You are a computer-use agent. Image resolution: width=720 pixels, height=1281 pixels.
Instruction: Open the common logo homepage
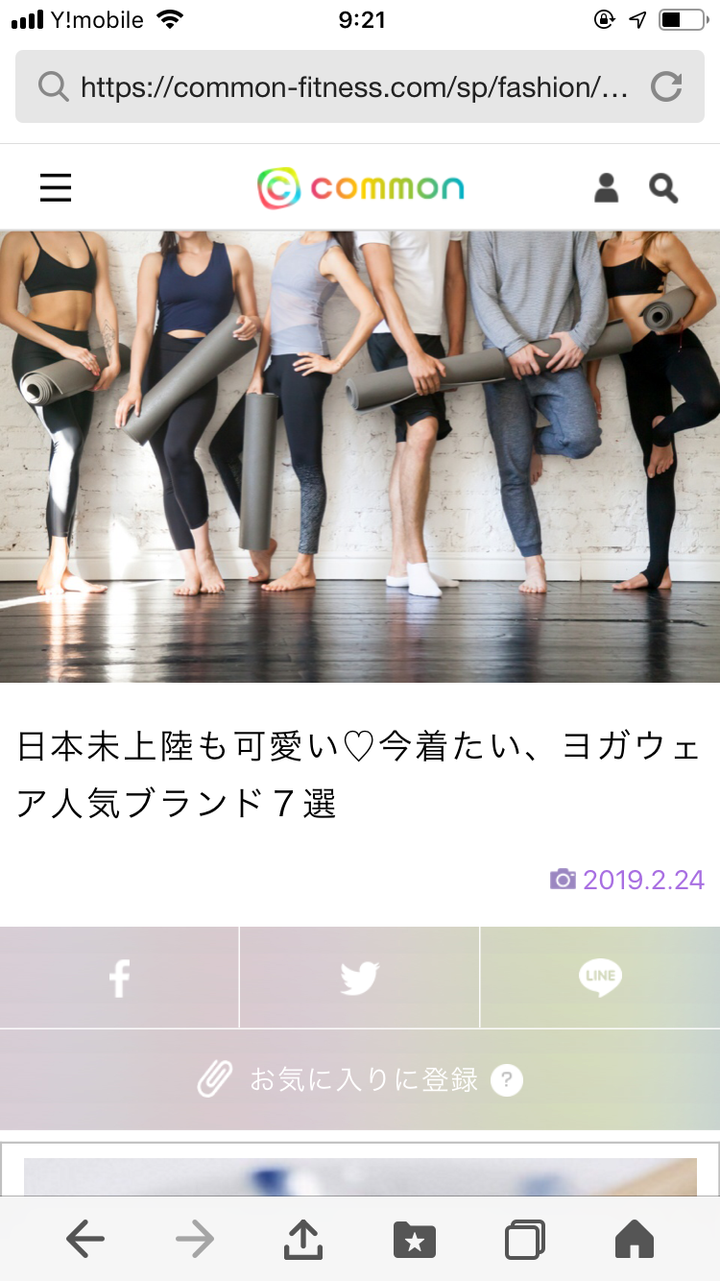pyautogui.click(x=360, y=188)
